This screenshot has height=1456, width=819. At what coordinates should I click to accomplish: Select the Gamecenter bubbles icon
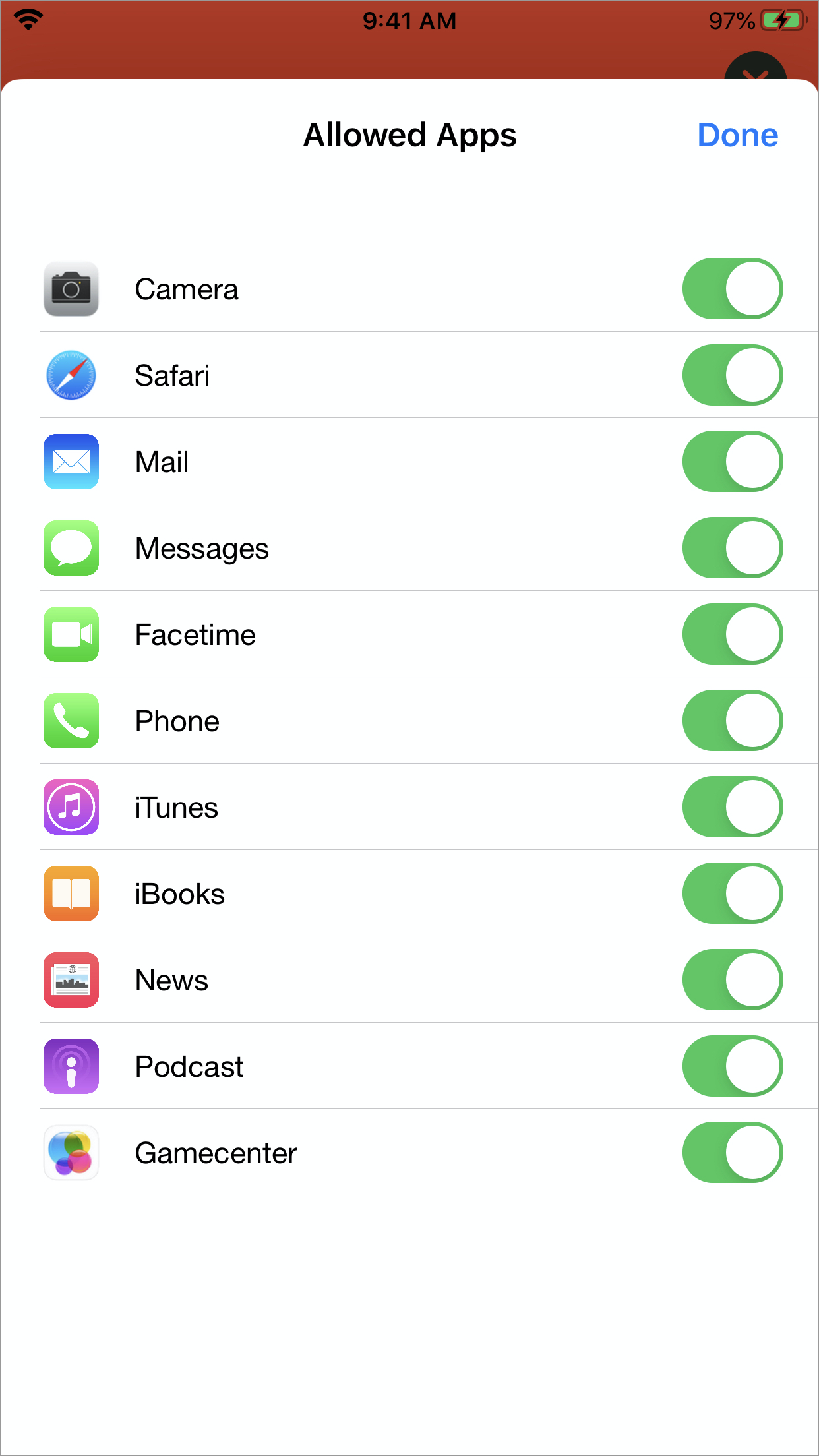pyautogui.click(x=71, y=1153)
